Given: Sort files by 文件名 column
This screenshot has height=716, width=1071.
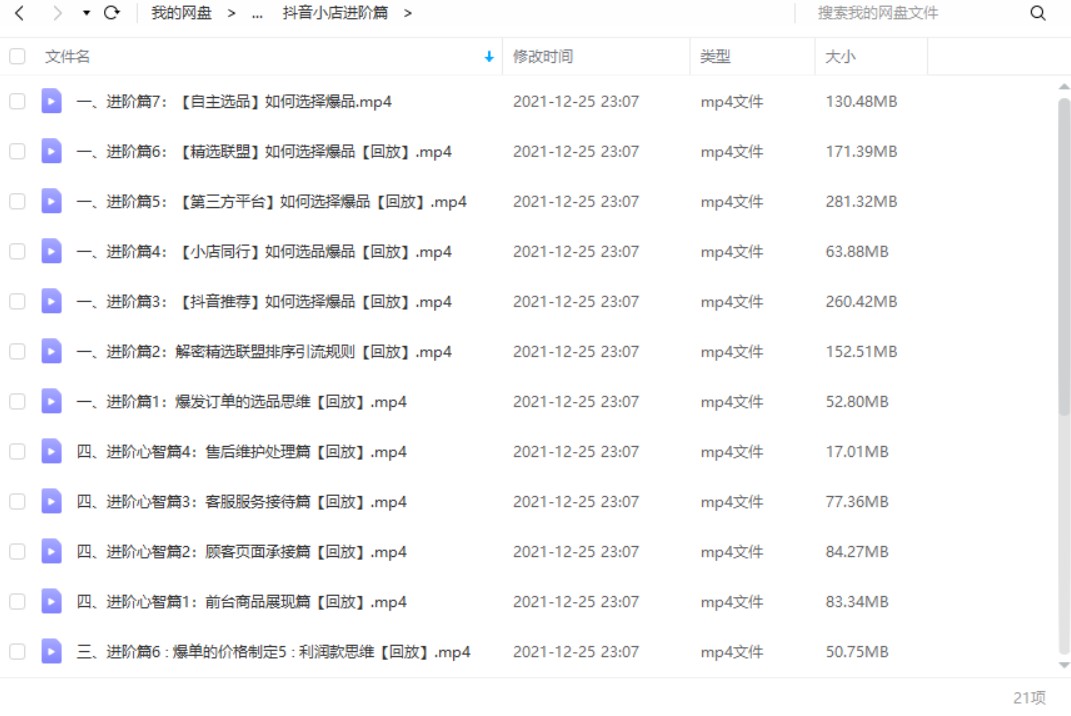Looking at the screenshot, I should (x=68, y=57).
